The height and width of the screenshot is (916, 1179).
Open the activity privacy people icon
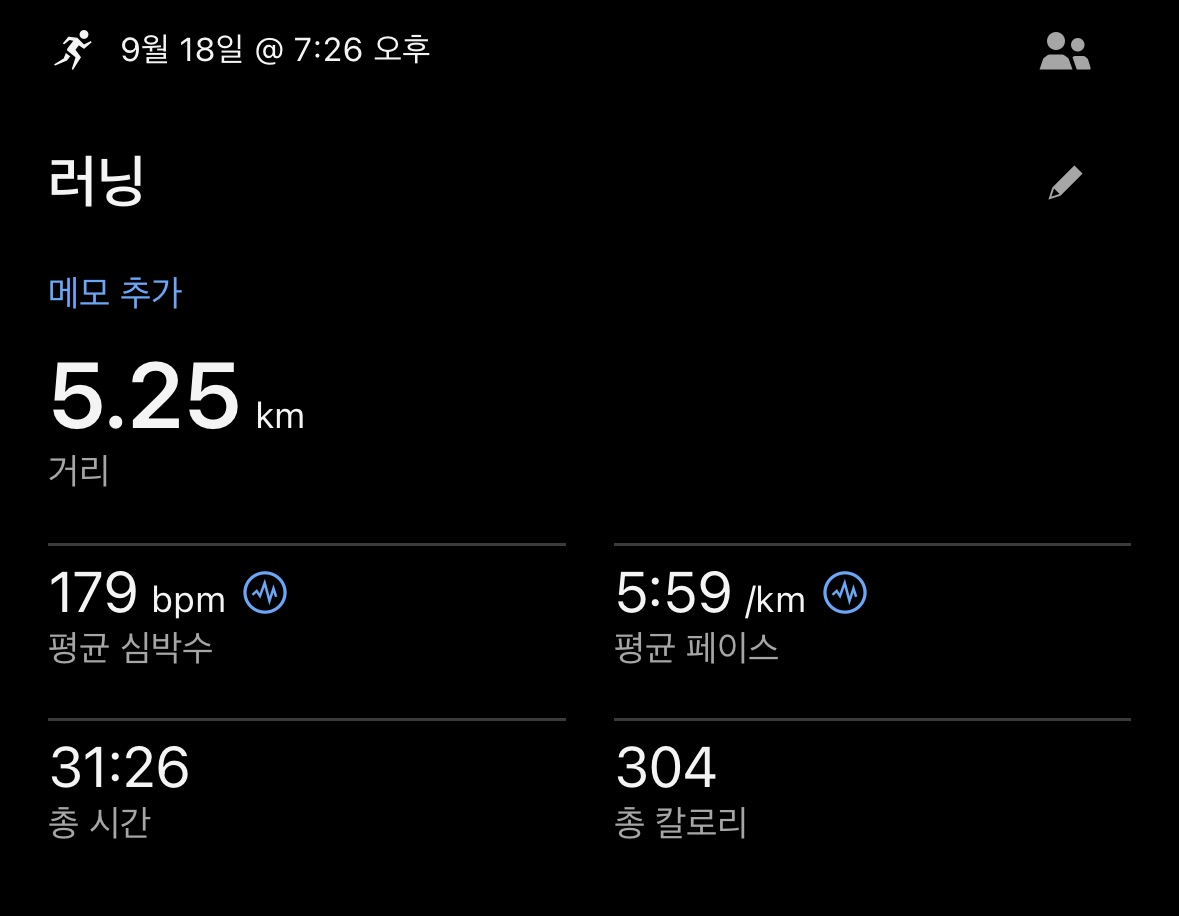(1064, 52)
